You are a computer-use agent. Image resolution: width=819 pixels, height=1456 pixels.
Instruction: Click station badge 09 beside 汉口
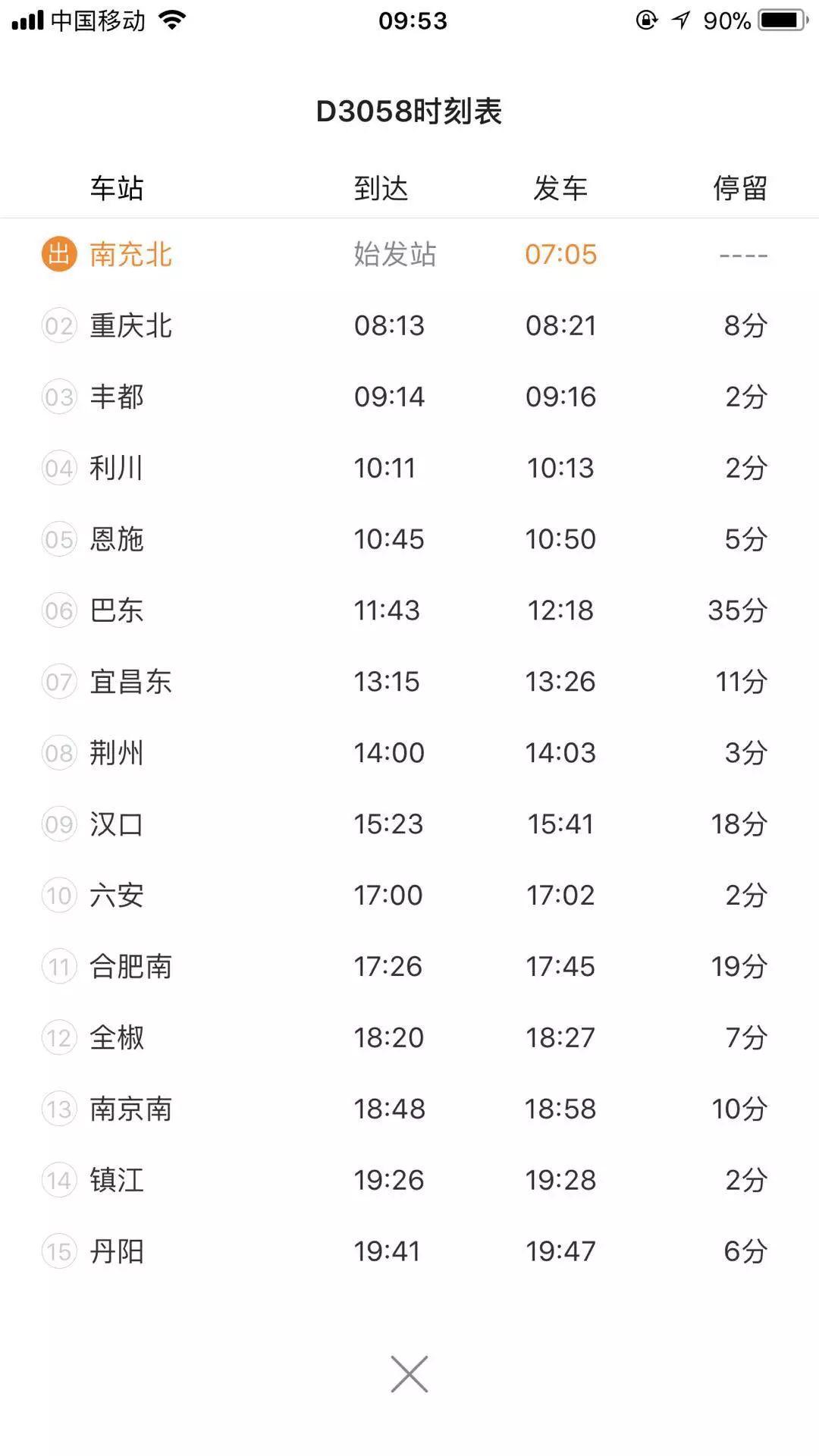59,824
